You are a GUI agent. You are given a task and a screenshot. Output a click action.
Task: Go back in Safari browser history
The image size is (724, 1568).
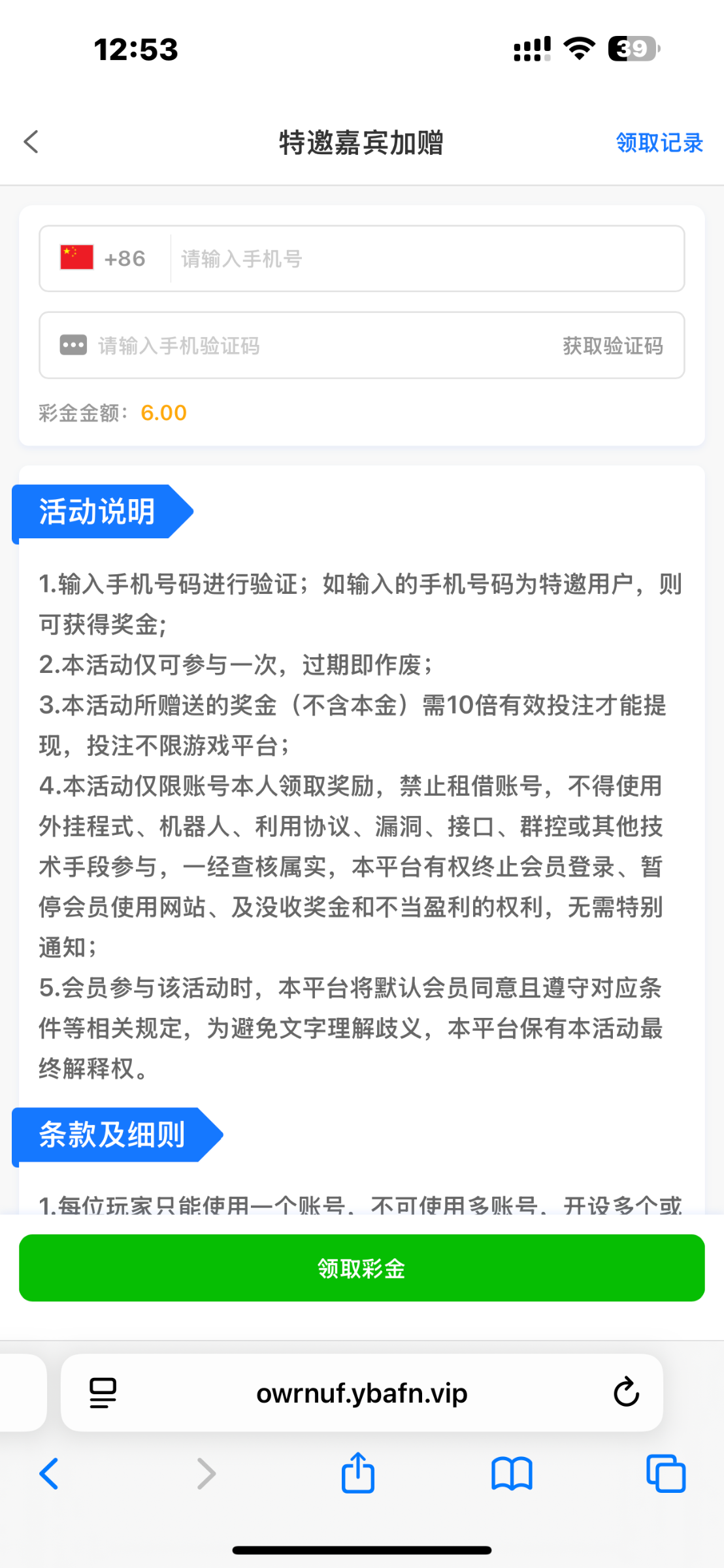point(49,1474)
